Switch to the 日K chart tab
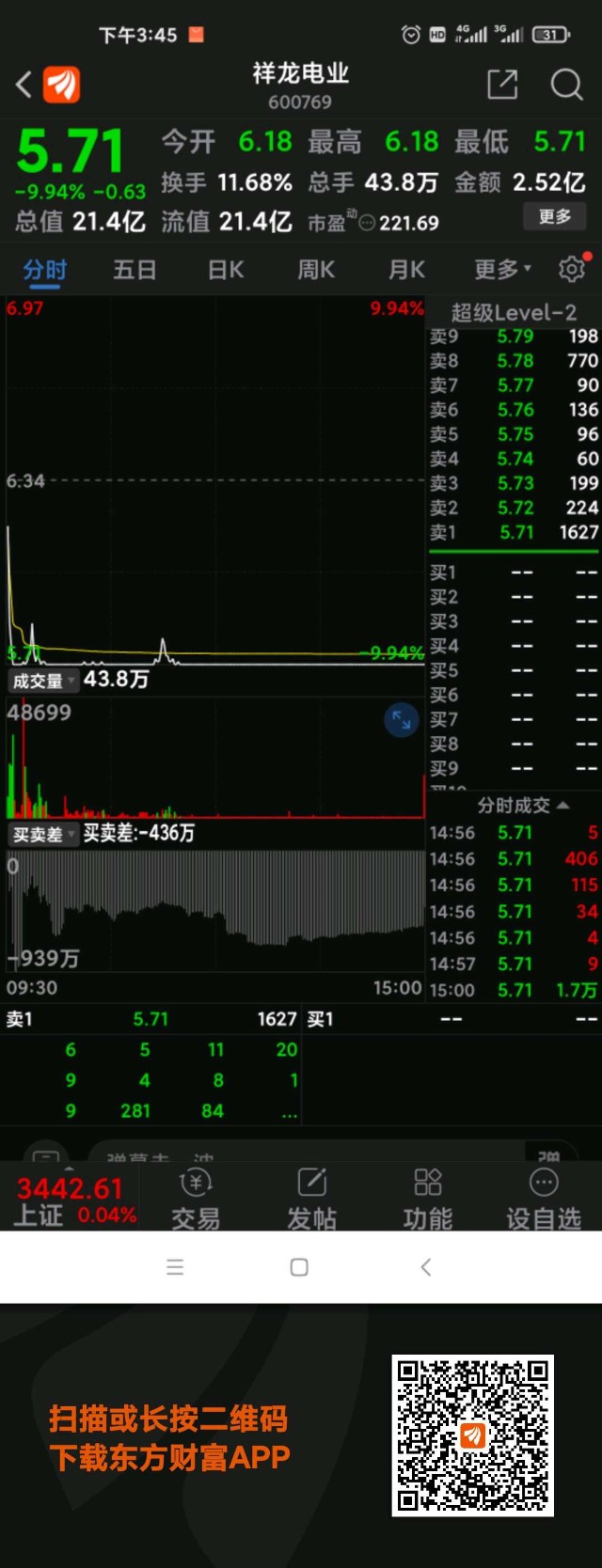 point(226,271)
